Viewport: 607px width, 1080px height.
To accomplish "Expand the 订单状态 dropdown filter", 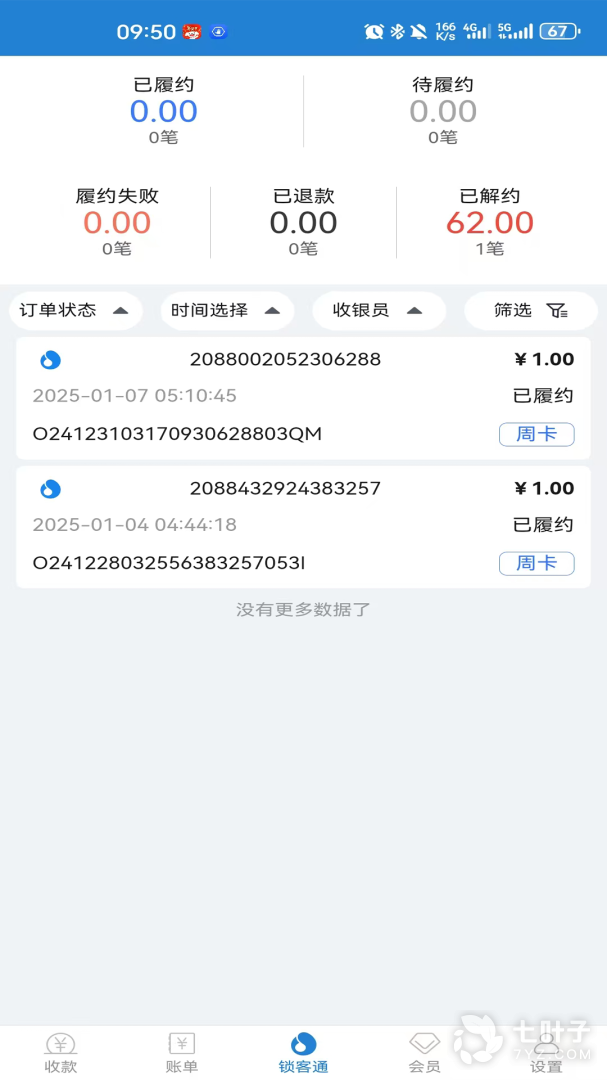I will tap(75, 311).
